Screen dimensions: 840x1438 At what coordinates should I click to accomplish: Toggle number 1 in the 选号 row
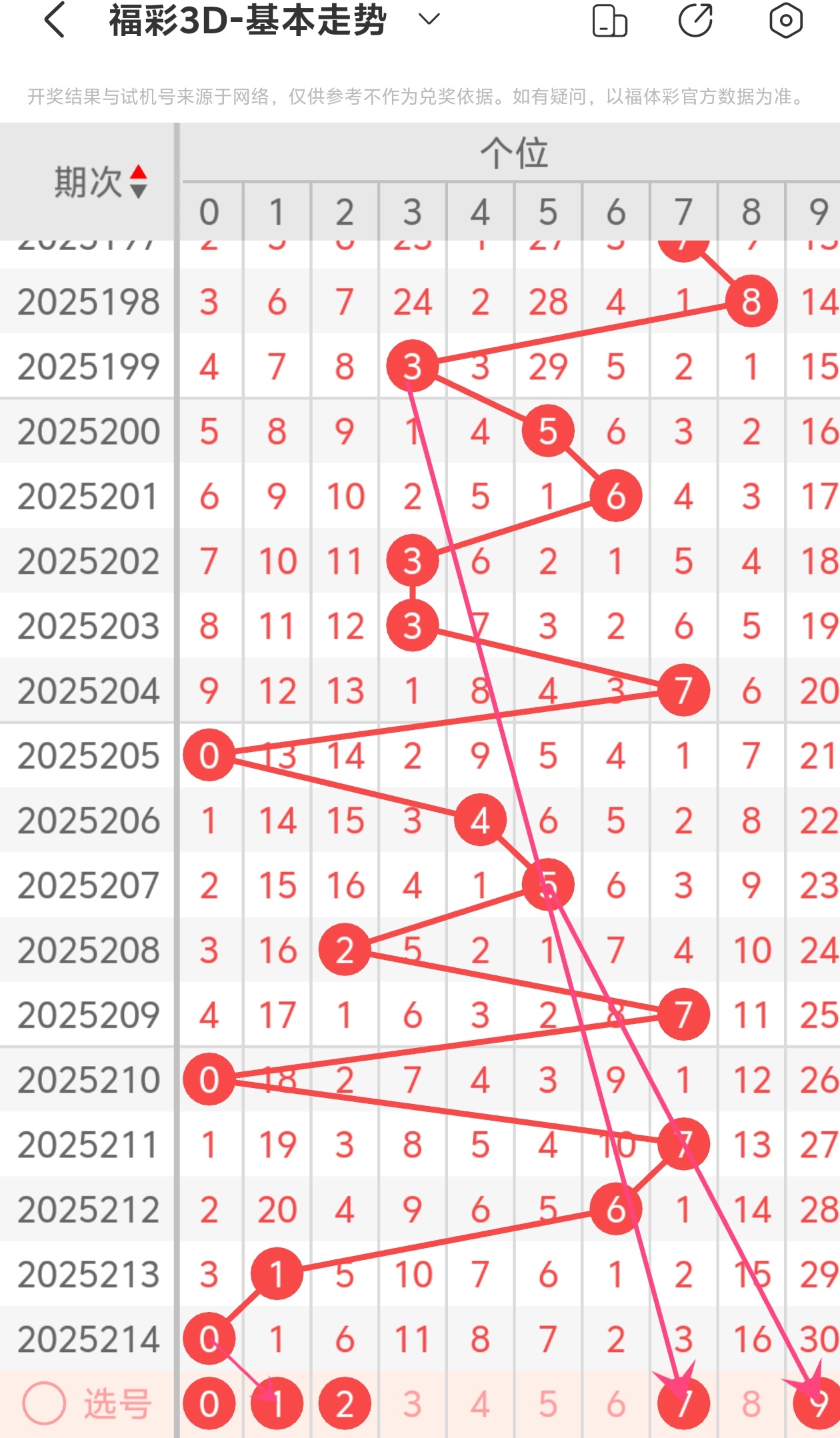277,1403
